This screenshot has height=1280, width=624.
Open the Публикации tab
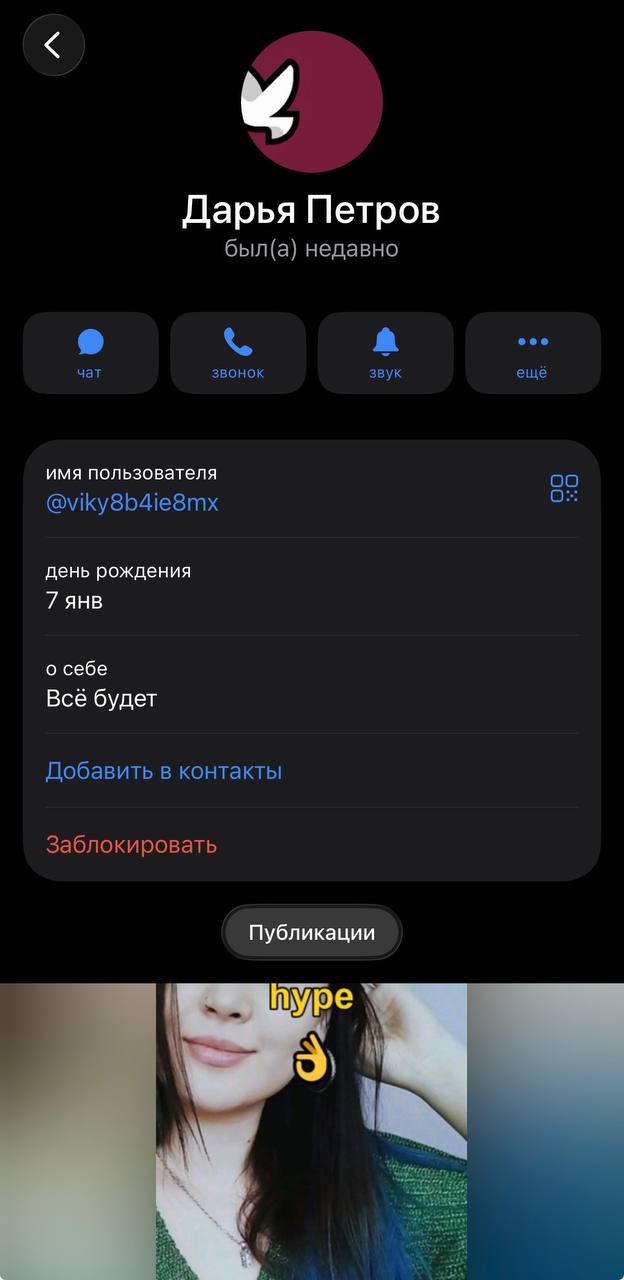(x=312, y=933)
